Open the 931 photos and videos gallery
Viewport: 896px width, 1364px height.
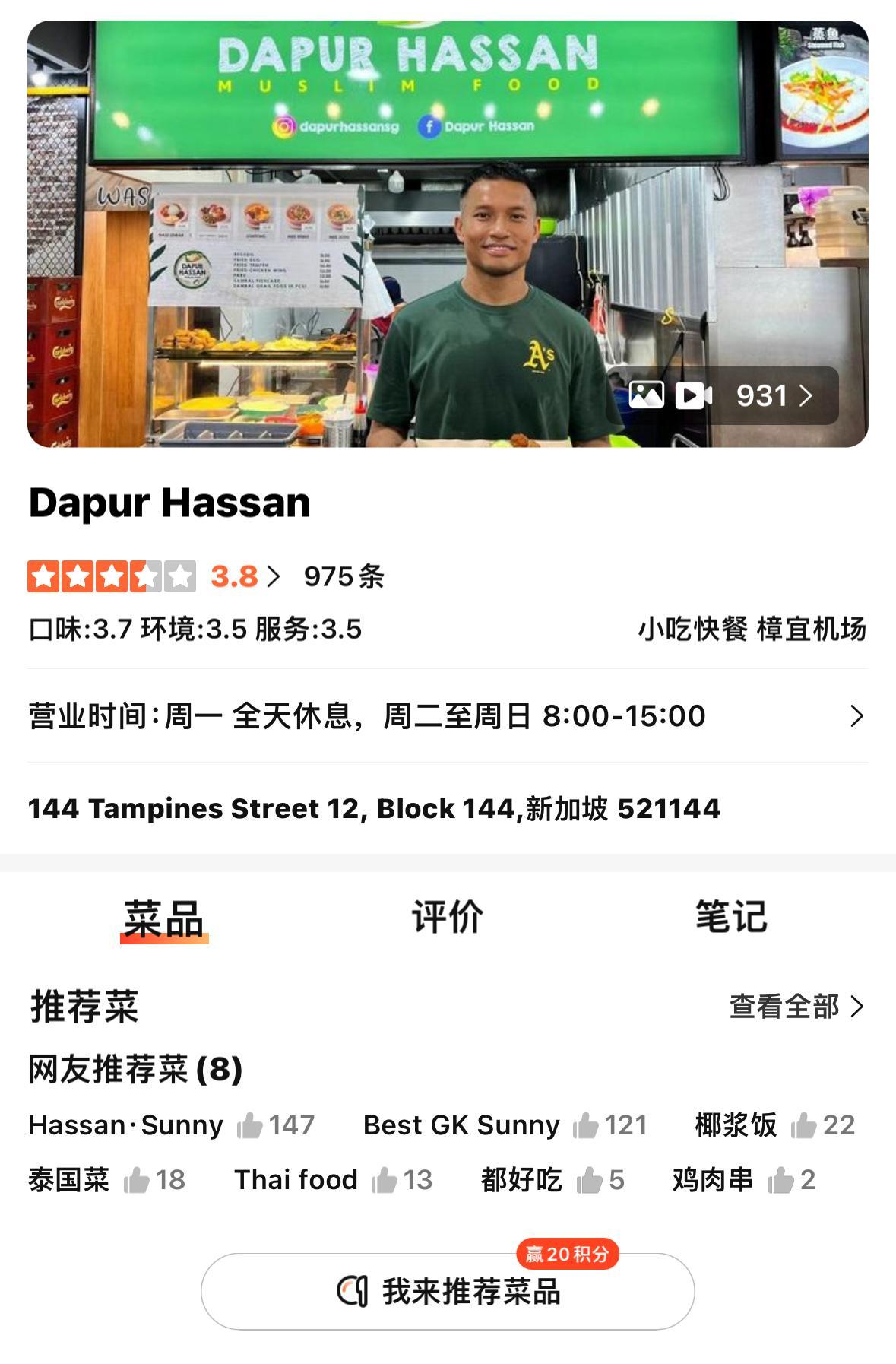point(722,395)
